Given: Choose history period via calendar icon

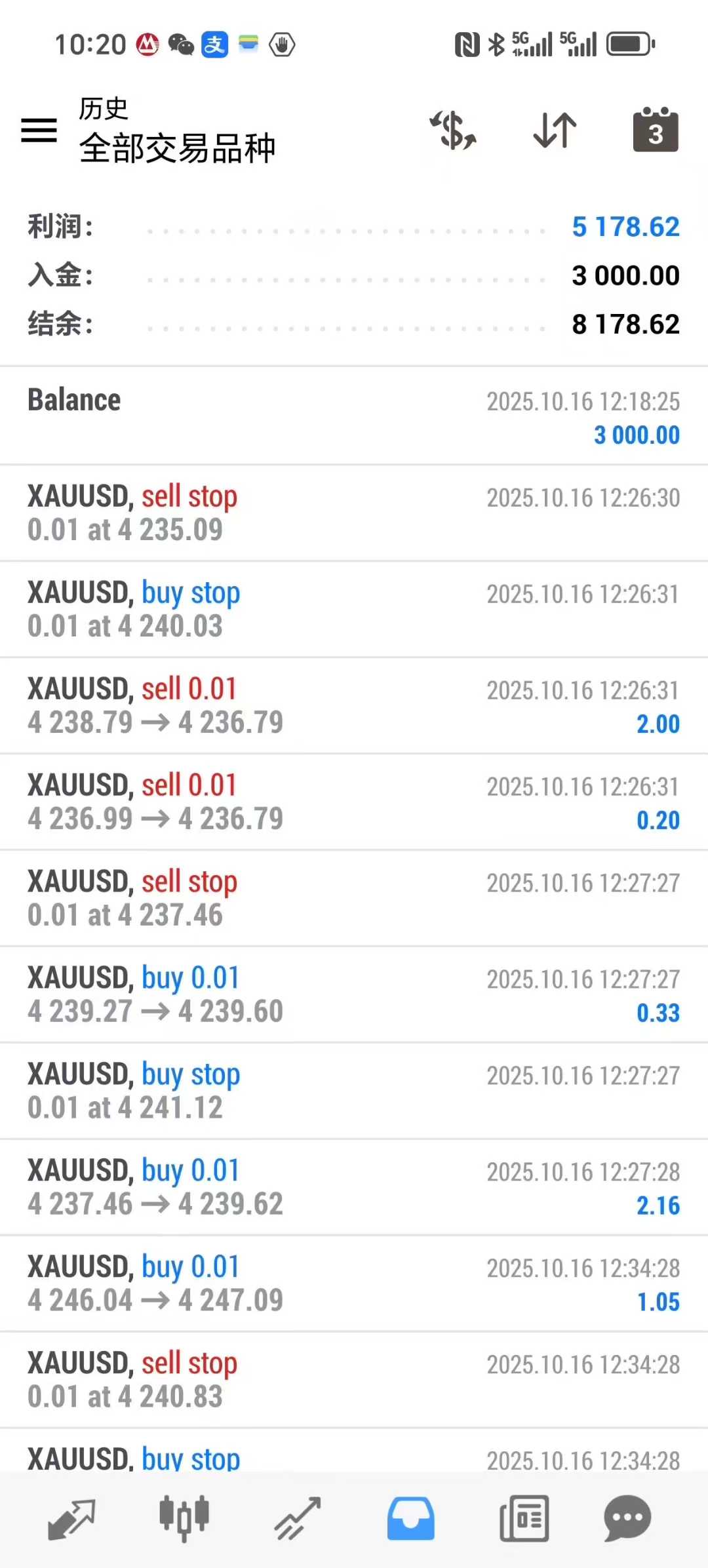Looking at the screenshot, I should click(655, 130).
